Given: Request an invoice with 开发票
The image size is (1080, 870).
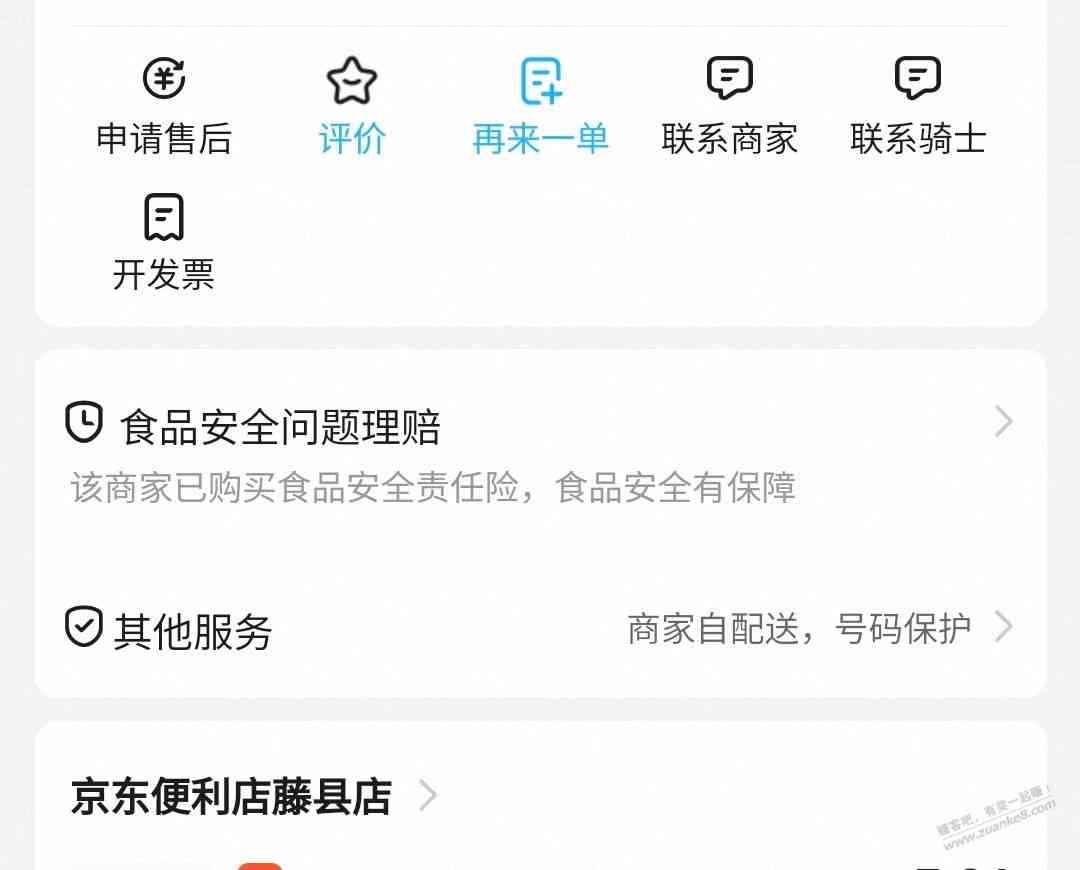Looking at the screenshot, I should (x=164, y=243).
